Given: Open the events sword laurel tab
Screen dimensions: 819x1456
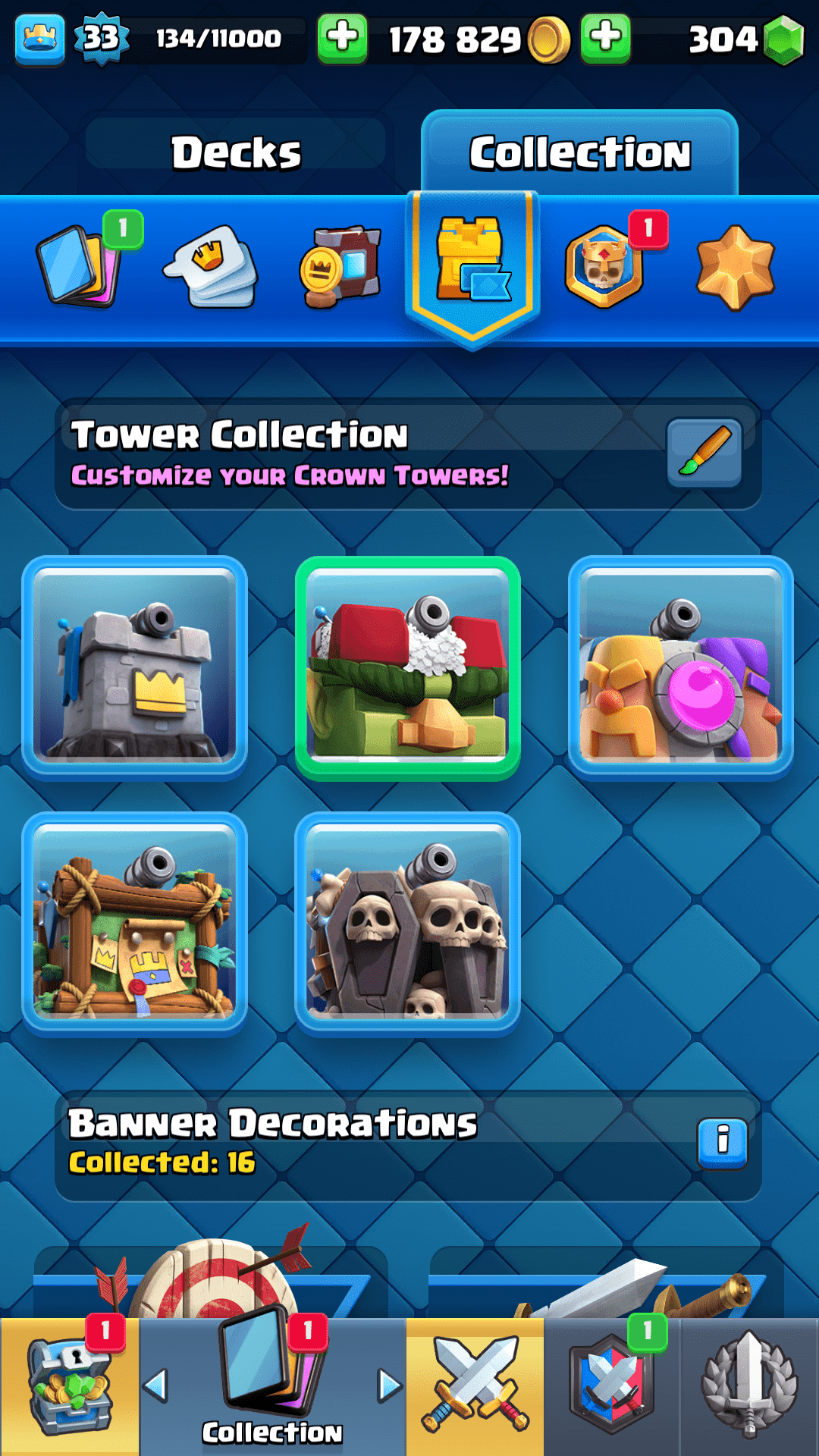Looking at the screenshot, I should [x=749, y=1386].
